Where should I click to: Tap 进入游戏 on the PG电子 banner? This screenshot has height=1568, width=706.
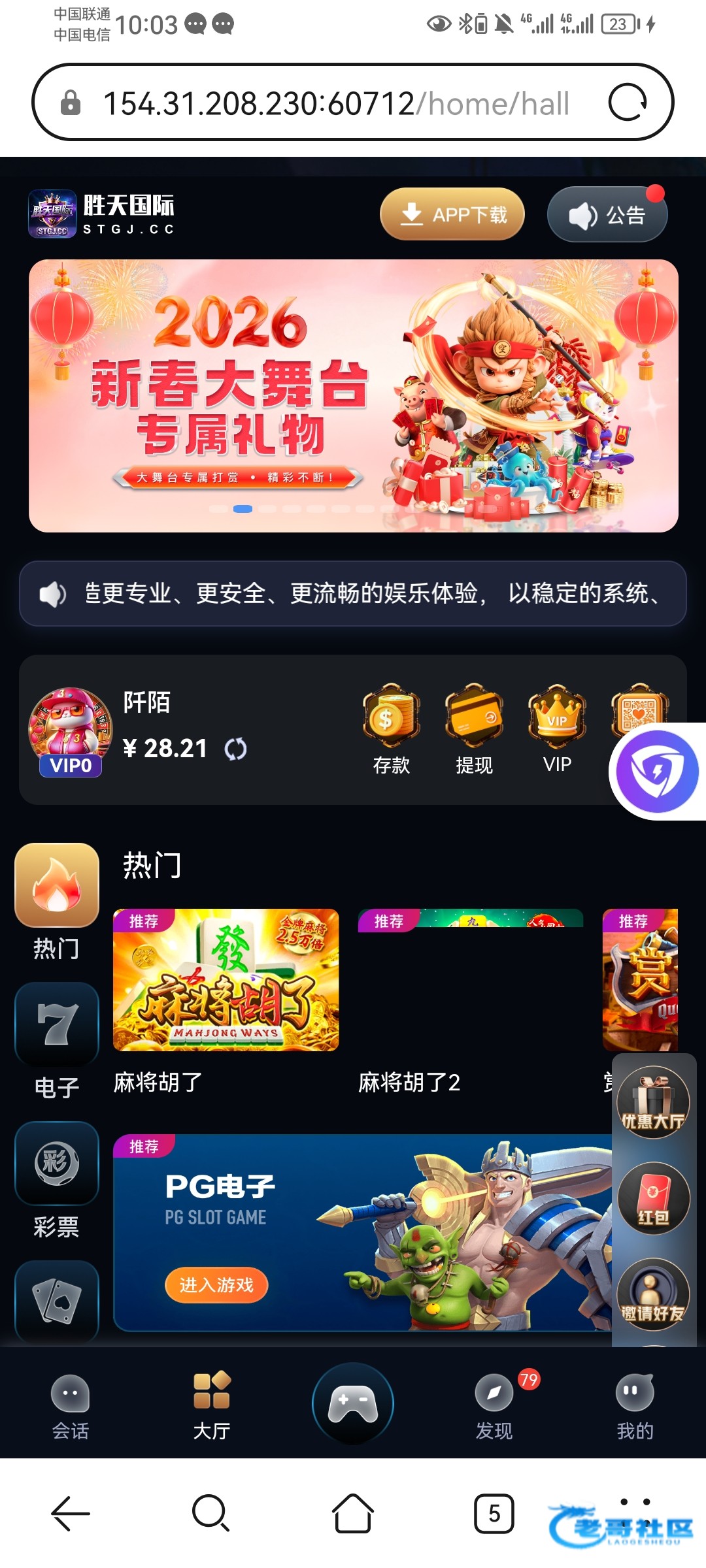(216, 1285)
